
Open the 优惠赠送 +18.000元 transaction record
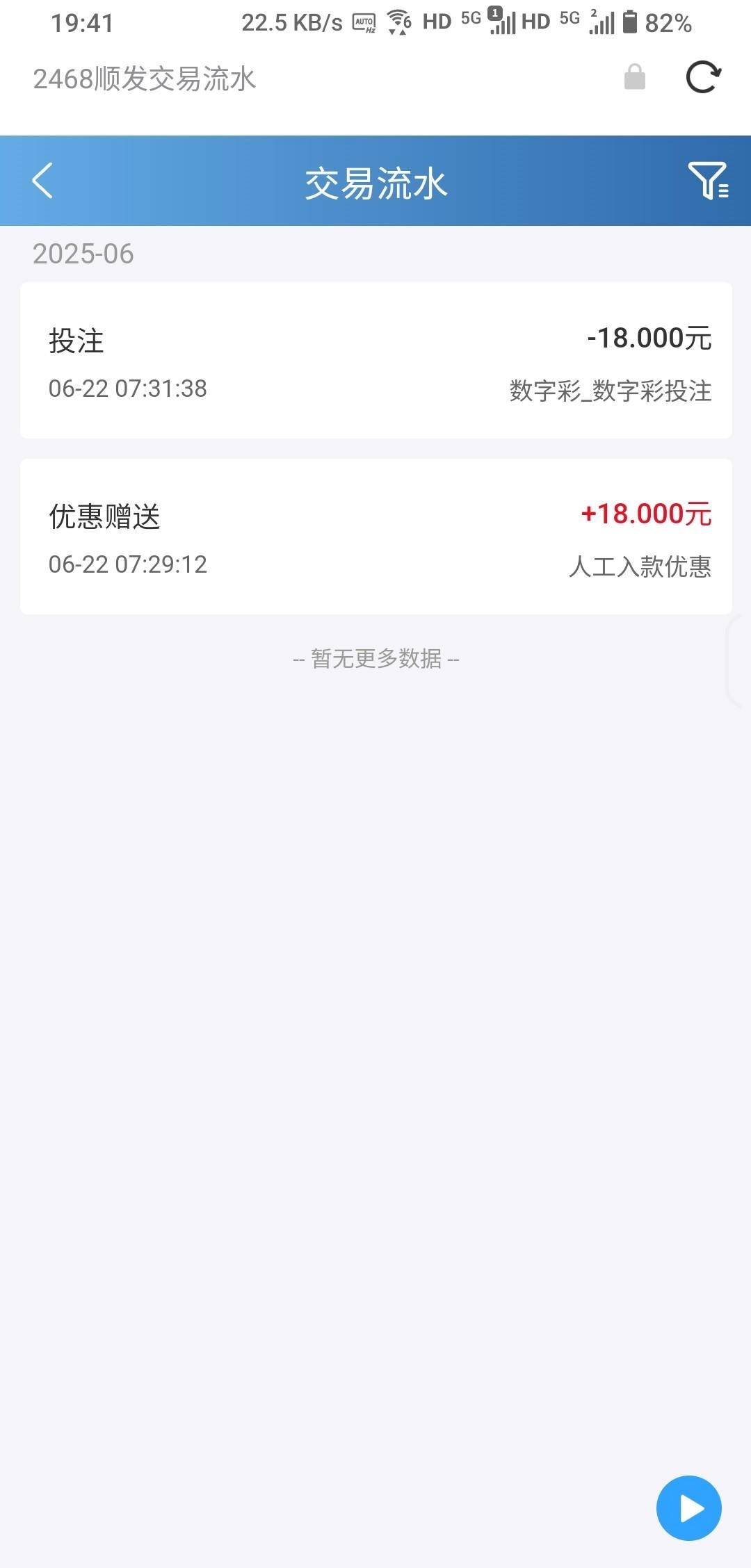(375, 536)
